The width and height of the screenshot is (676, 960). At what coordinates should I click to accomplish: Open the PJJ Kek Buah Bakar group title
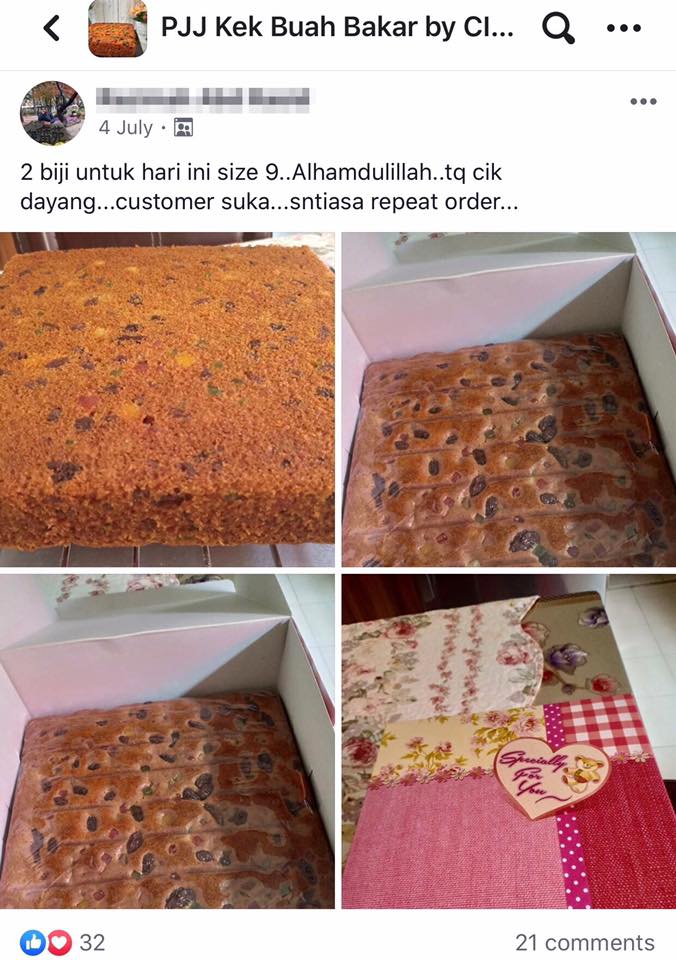coord(337,28)
